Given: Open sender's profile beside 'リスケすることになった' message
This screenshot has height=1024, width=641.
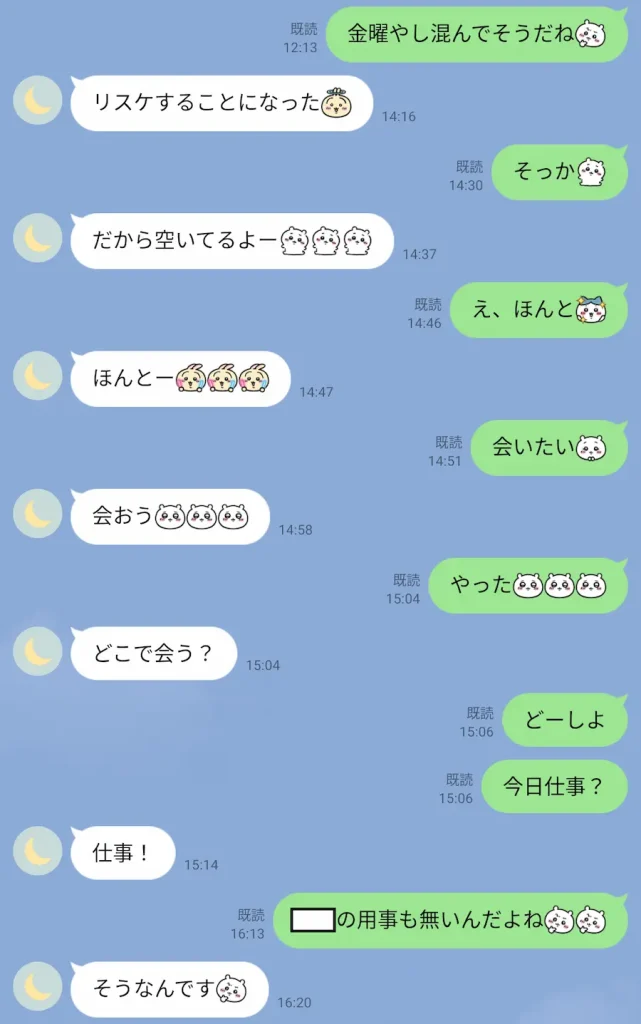Looking at the screenshot, I should coord(38,101).
